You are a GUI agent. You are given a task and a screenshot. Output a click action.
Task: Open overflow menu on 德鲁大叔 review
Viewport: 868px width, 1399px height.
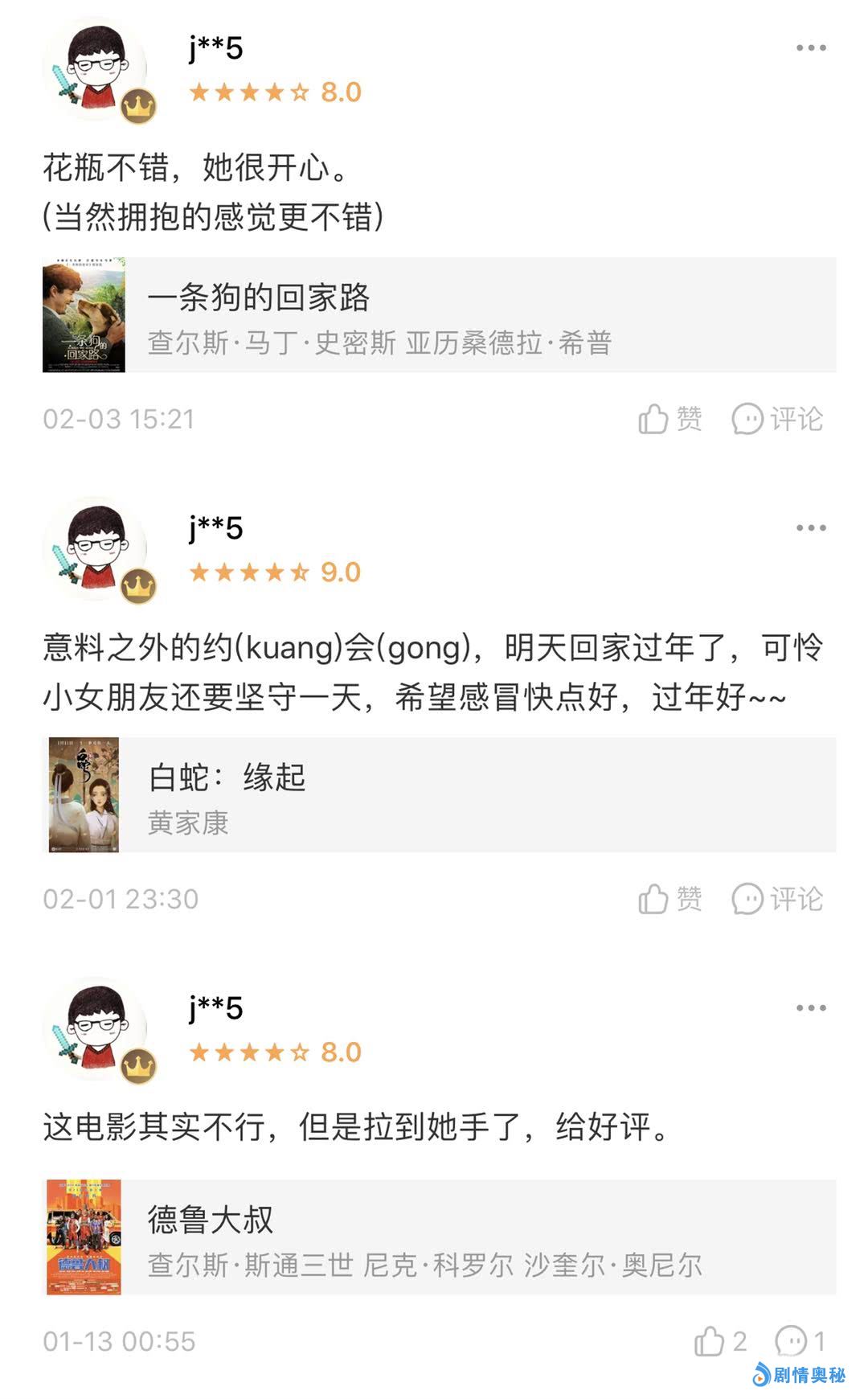click(810, 1008)
